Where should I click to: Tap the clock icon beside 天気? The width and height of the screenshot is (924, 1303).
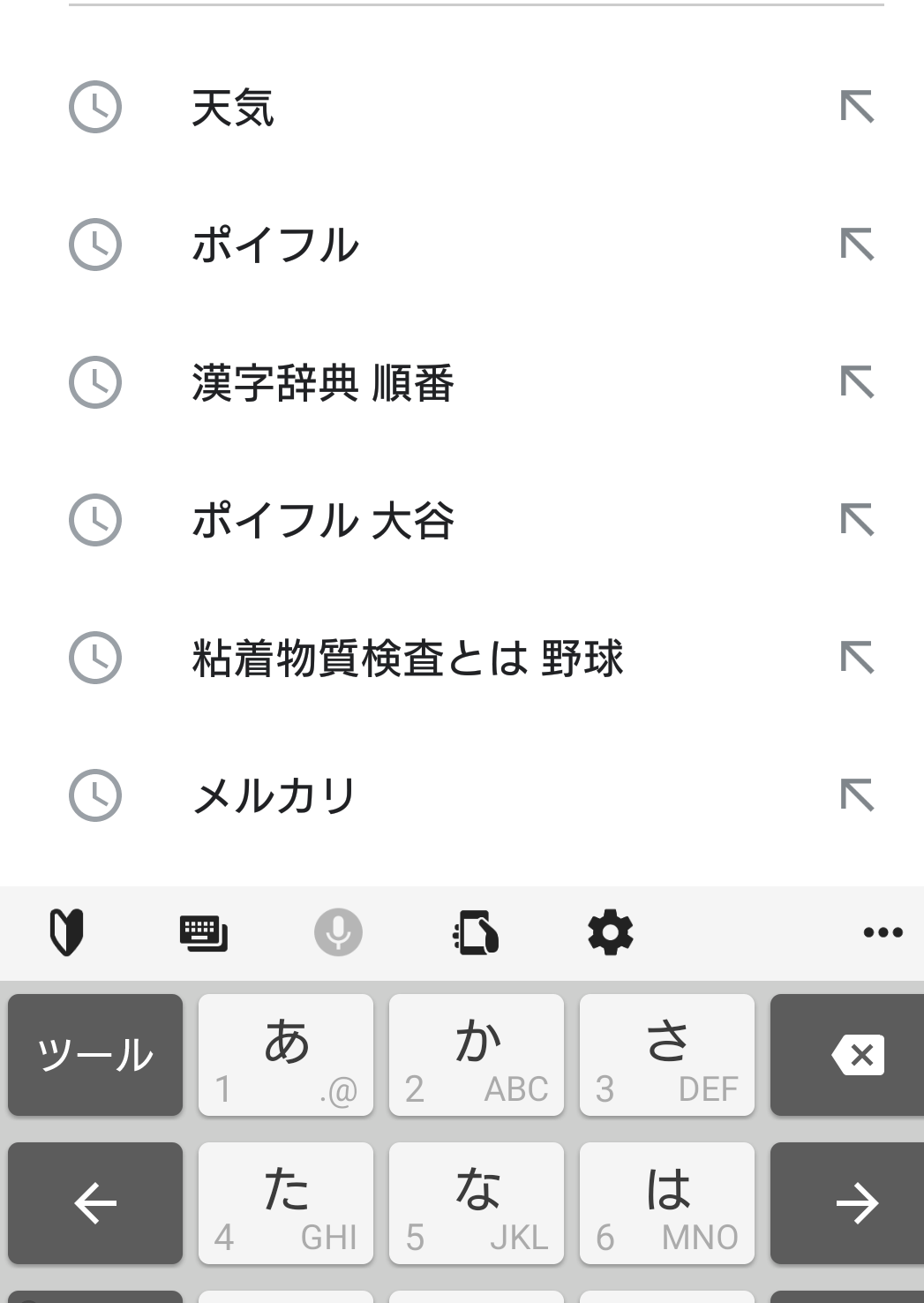pos(94,108)
